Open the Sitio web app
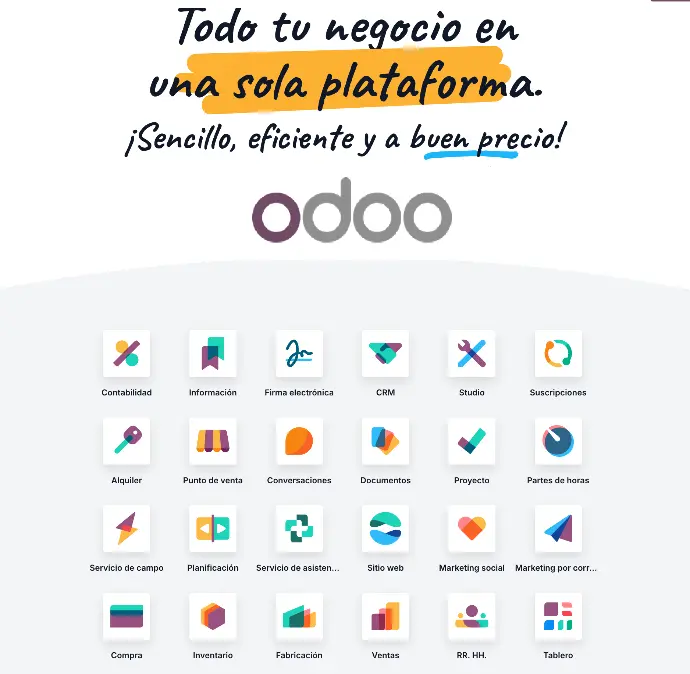690x674 pixels. click(385, 529)
